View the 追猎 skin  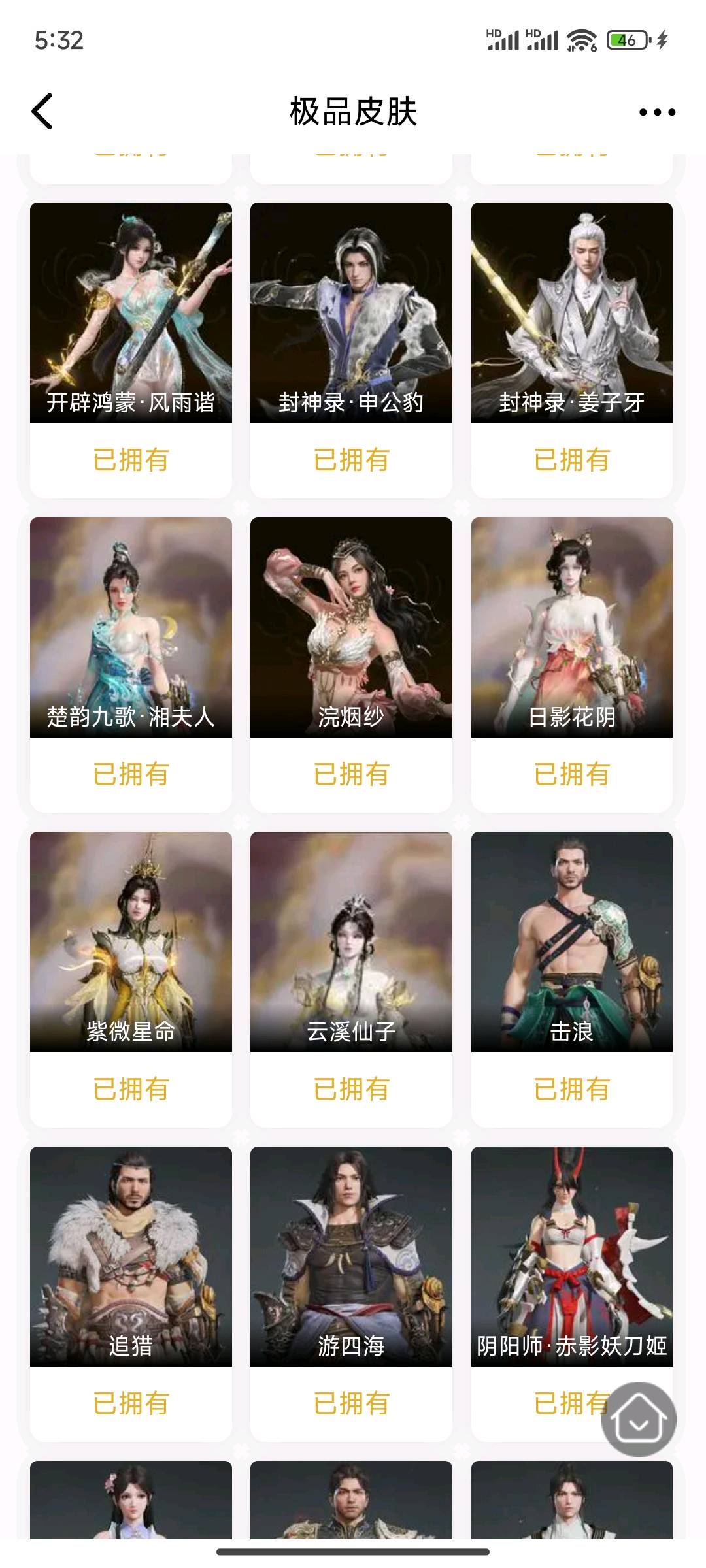[131, 1256]
